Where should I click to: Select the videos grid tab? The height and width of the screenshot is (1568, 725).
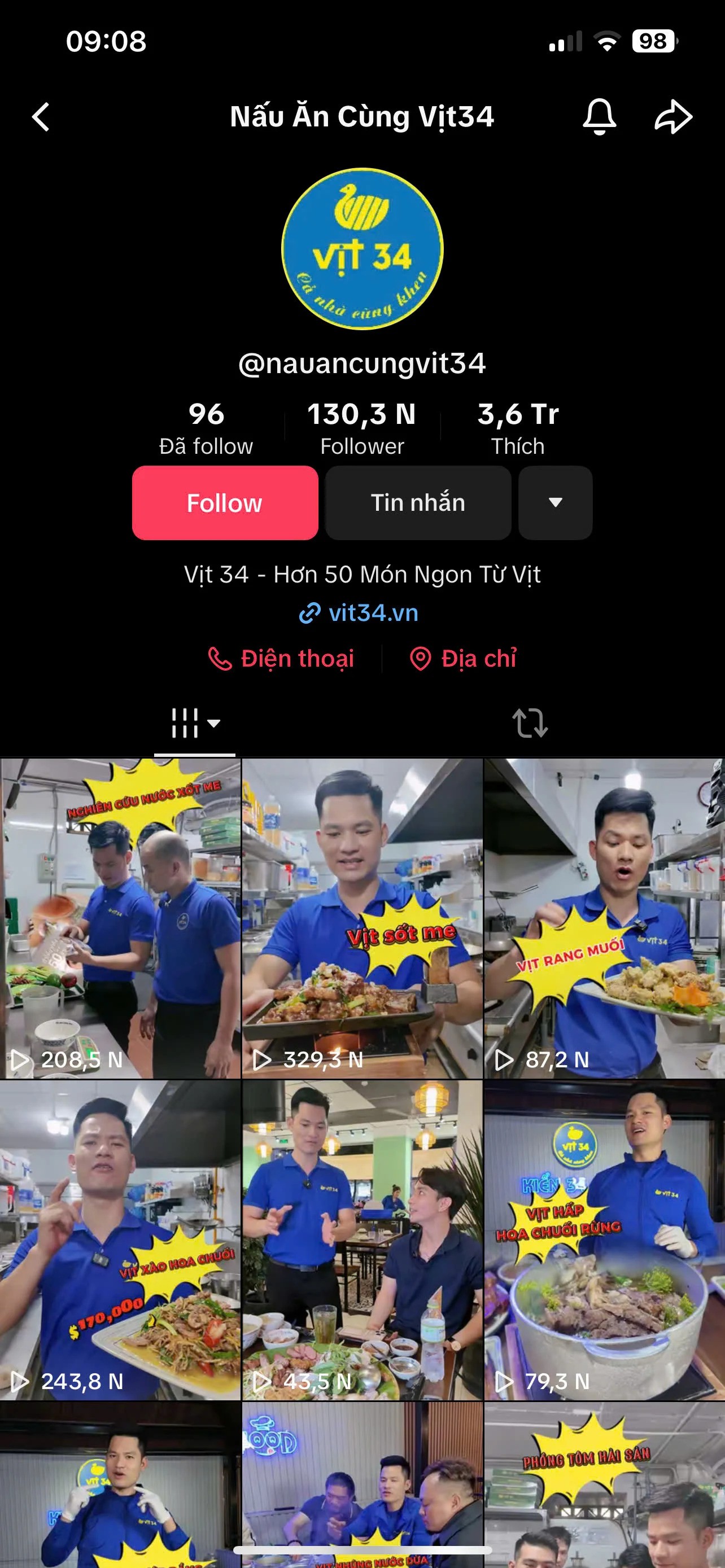point(194,723)
